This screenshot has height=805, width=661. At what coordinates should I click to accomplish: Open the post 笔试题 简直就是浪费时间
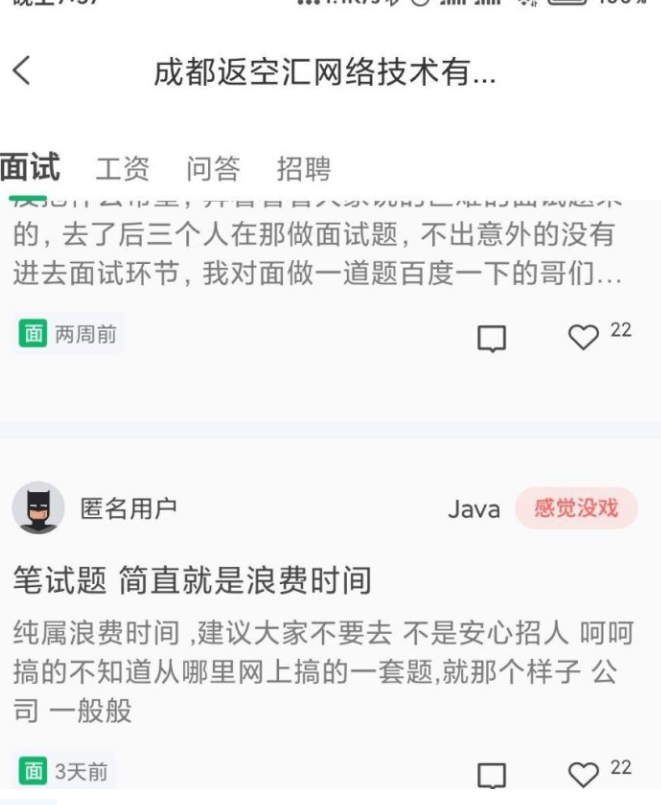point(192,579)
